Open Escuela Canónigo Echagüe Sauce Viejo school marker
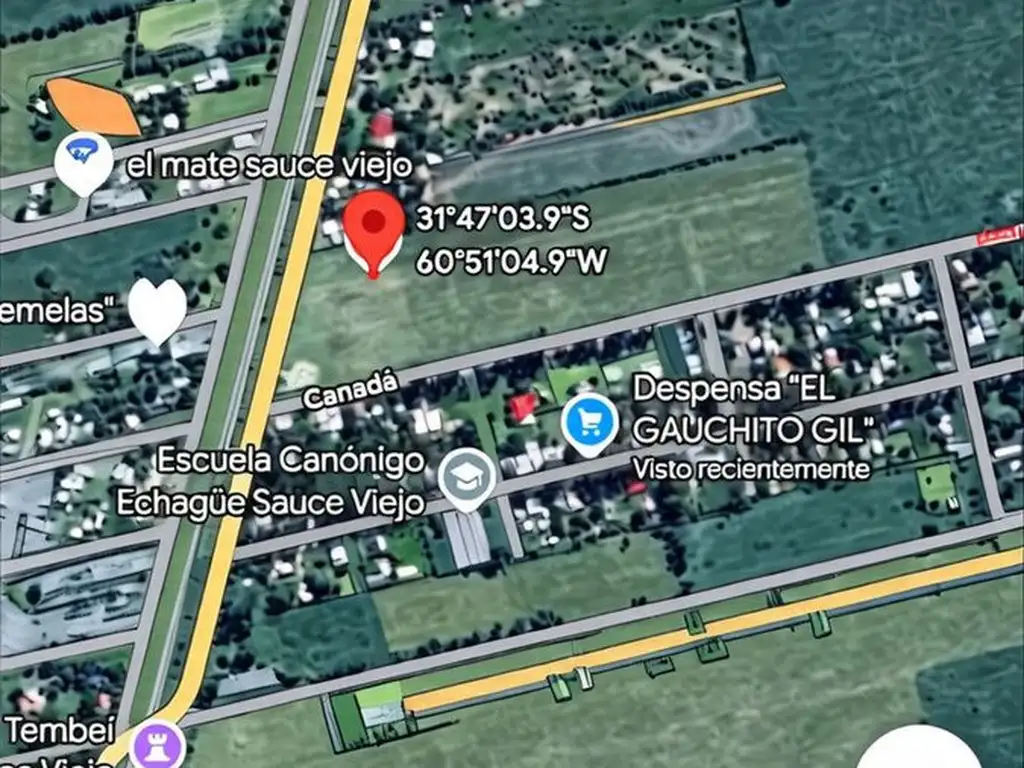Viewport: 1024px width, 768px height. (468, 476)
